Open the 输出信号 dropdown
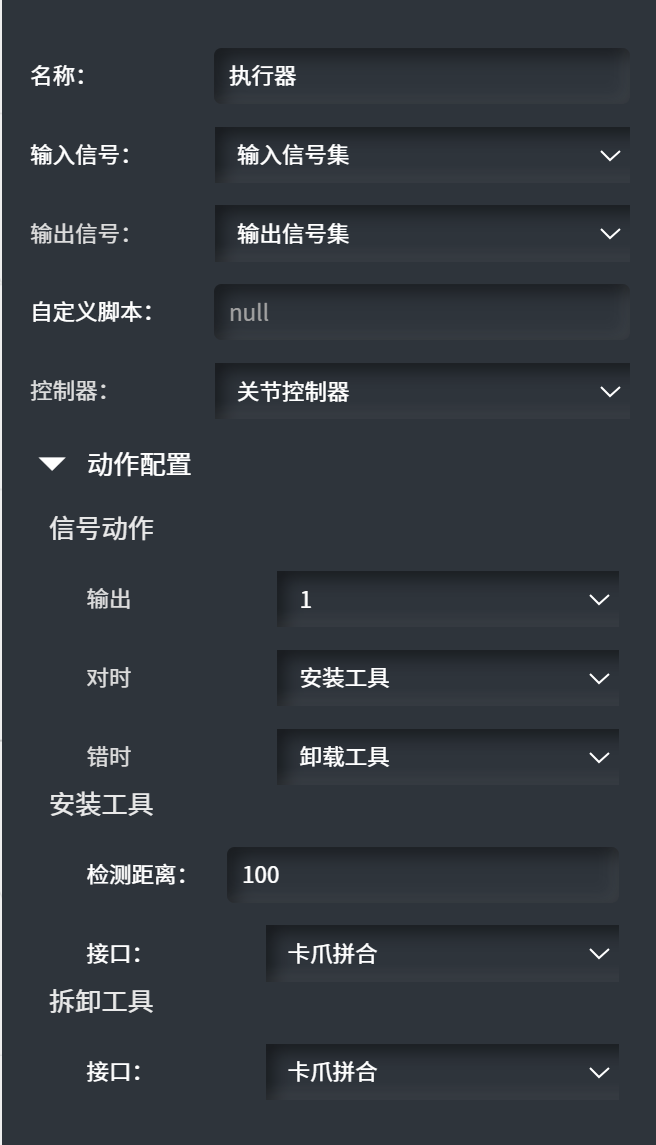 point(421,234)
